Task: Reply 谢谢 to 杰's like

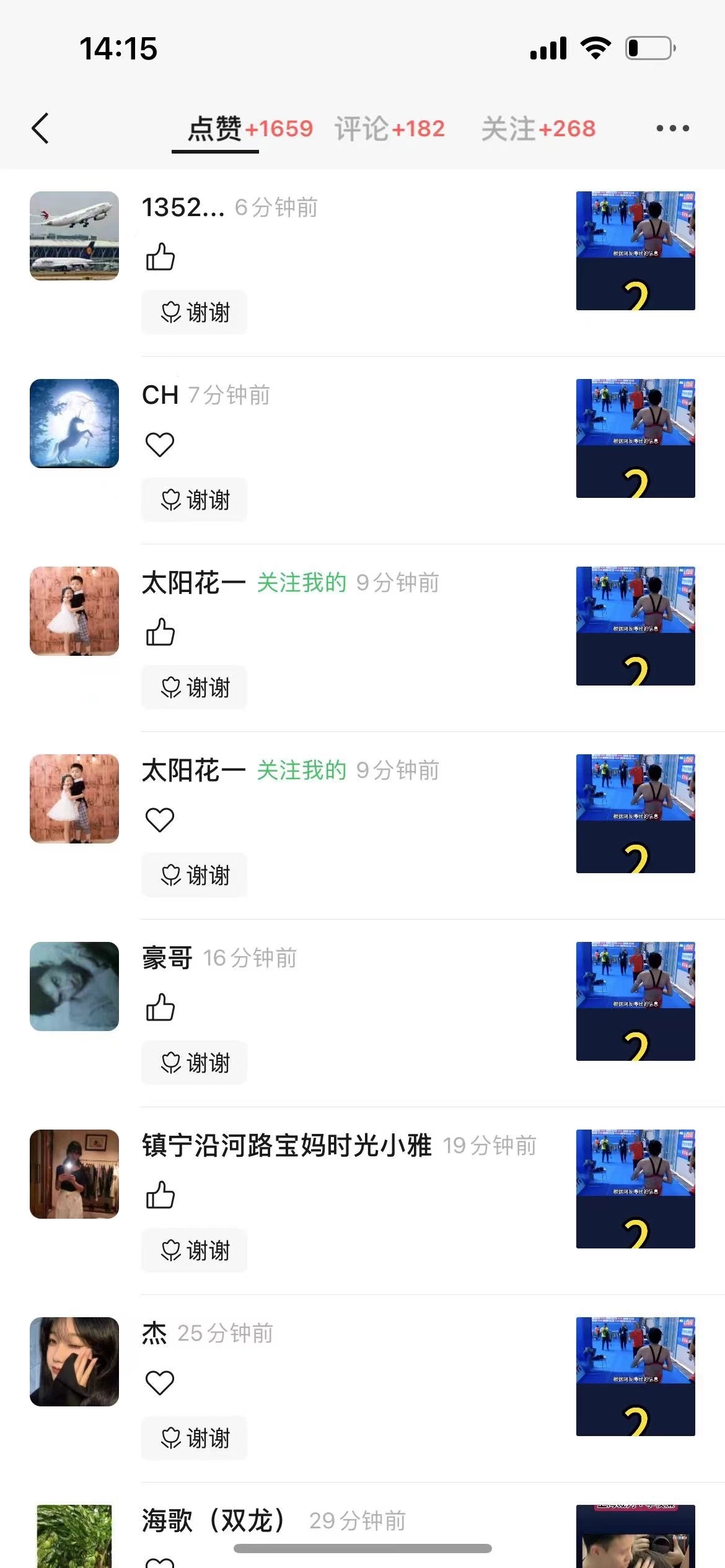Action: pos(195,1438)
